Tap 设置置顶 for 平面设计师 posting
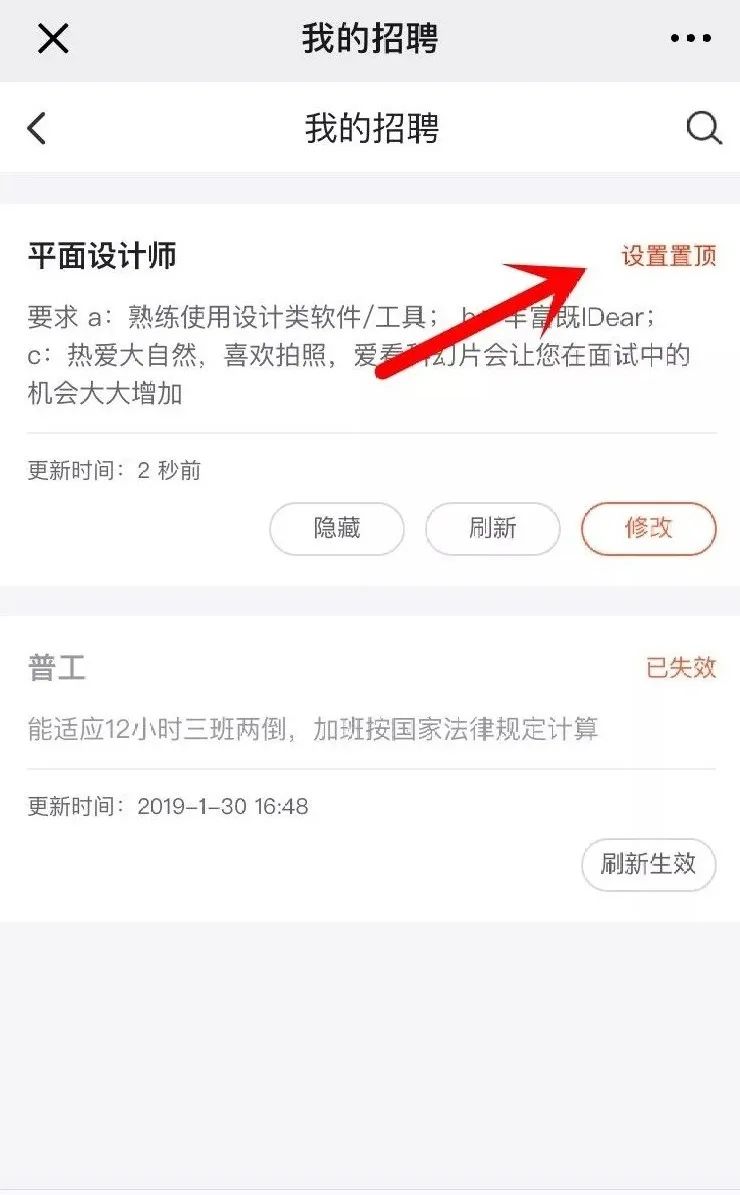 tap(669, 256)
